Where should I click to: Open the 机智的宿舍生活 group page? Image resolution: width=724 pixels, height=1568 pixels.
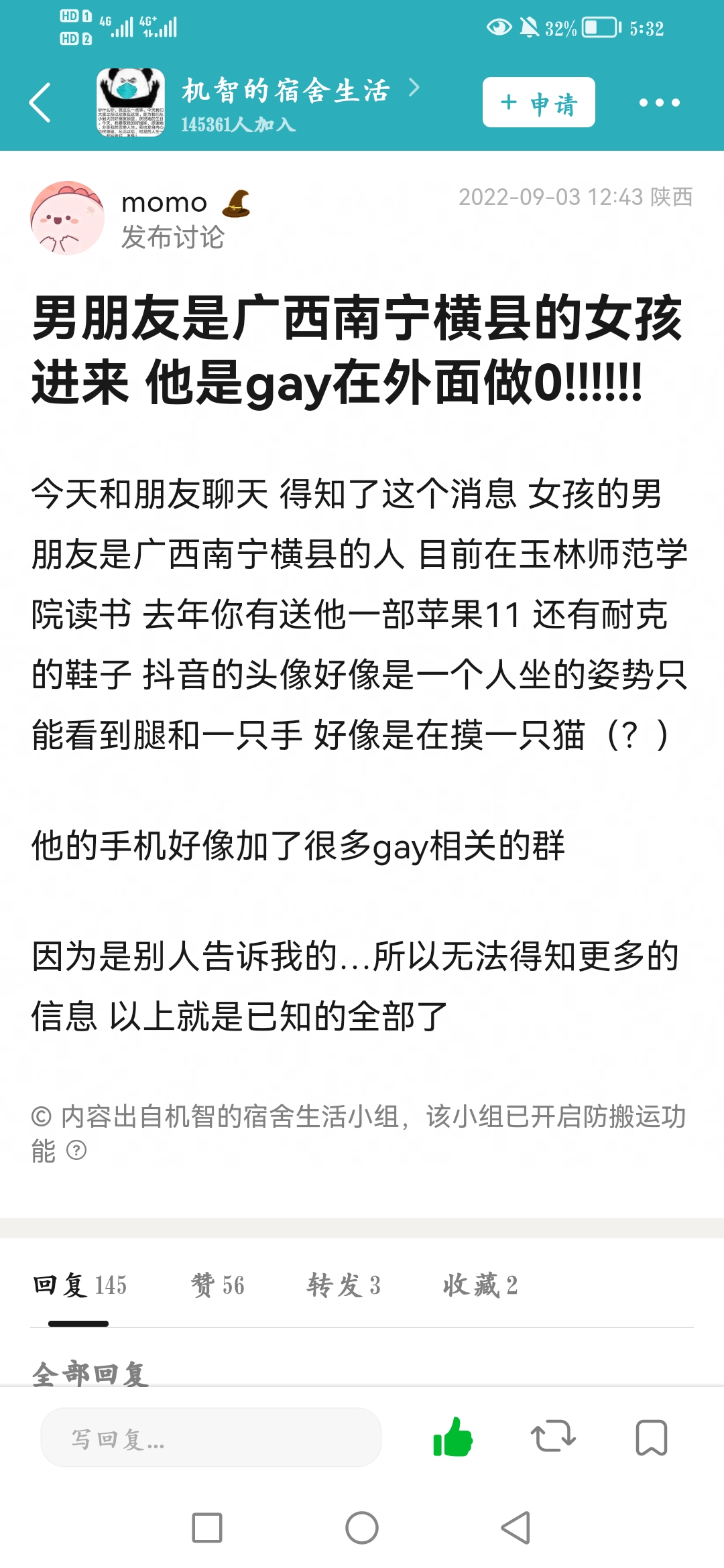286,90
